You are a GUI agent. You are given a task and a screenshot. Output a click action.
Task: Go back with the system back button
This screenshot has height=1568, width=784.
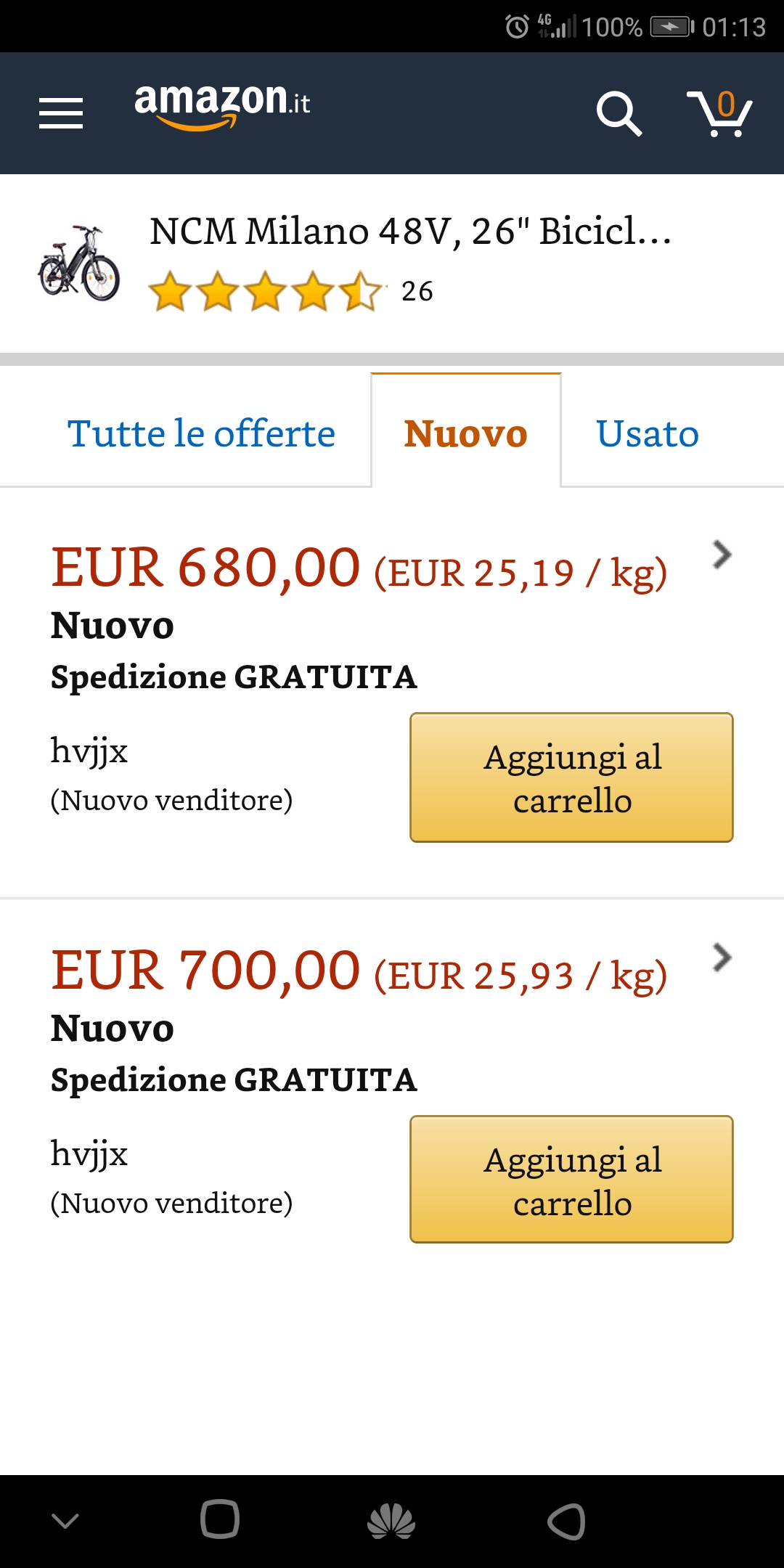click(x=567, y=1521)
